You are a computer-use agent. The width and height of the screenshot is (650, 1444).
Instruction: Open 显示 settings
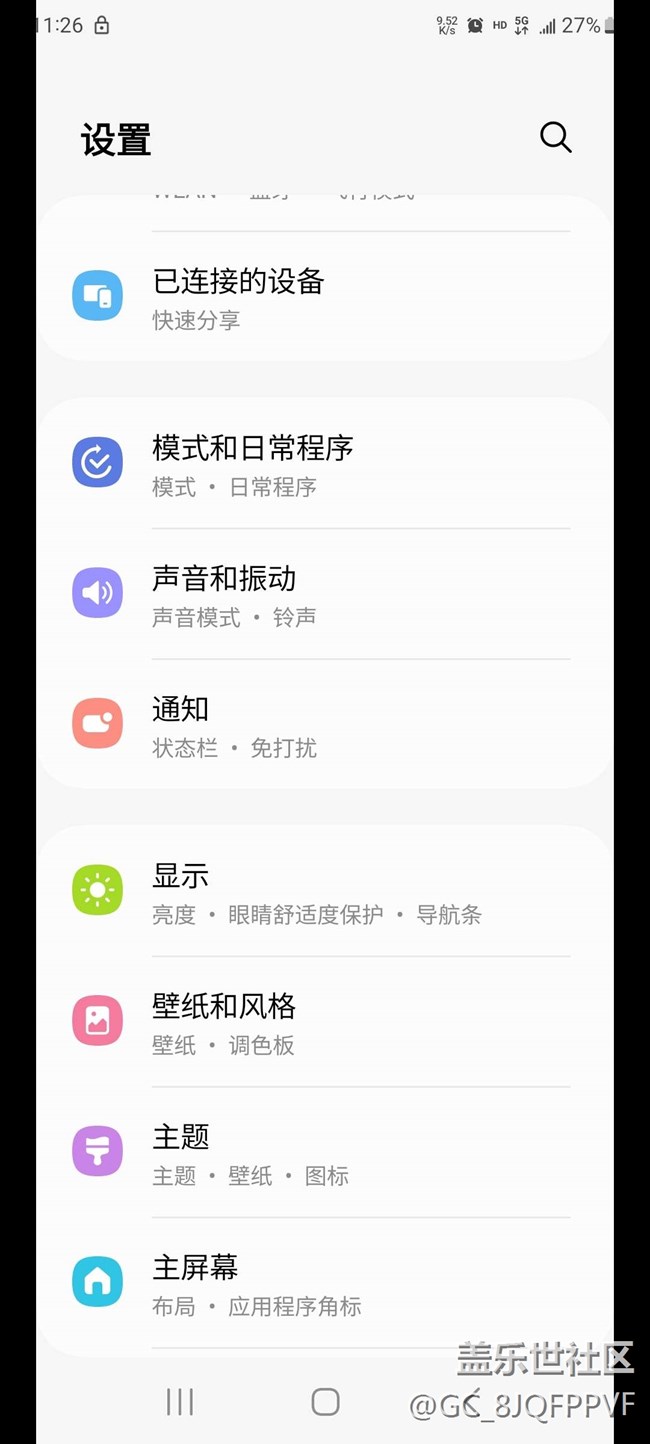tap(325, 892)
